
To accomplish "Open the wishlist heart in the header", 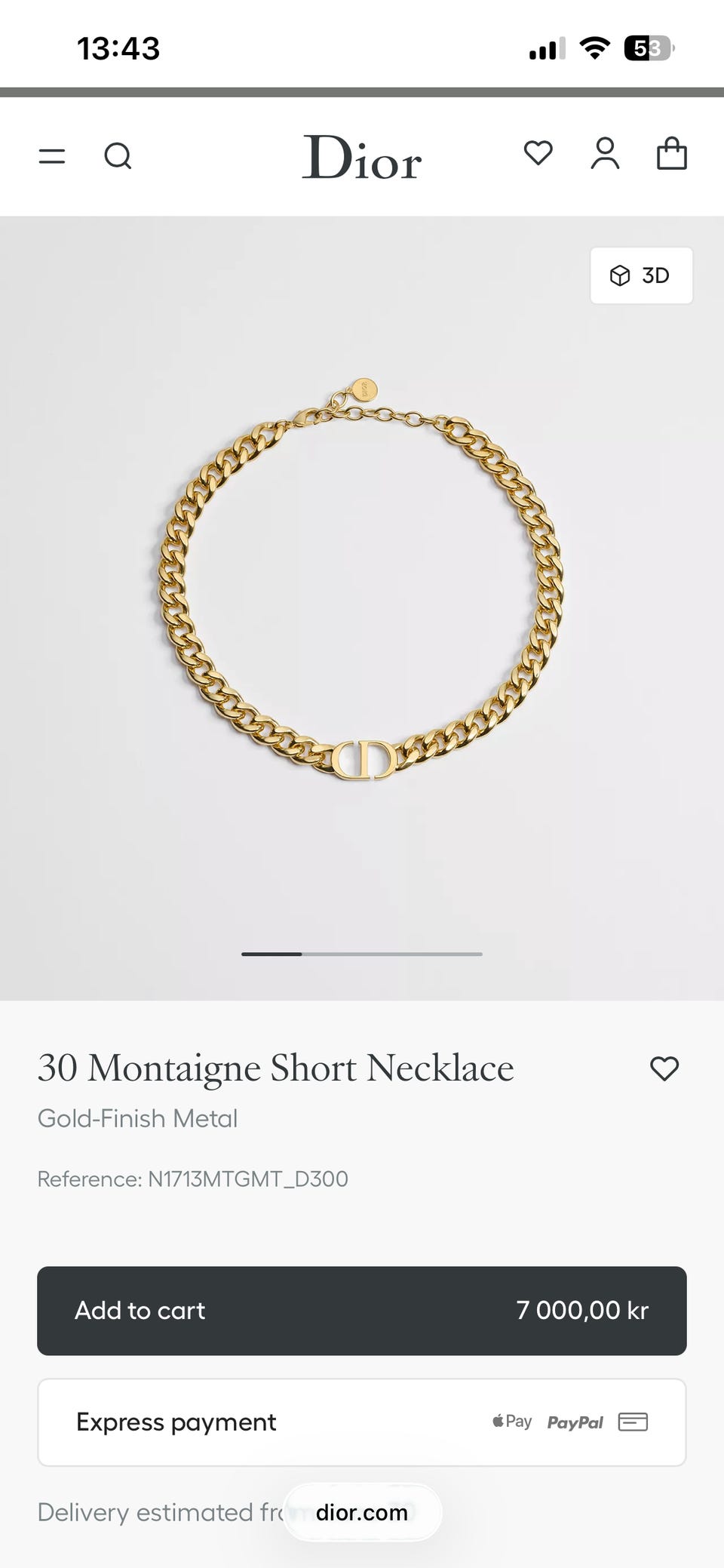I will tap(538, 153).
